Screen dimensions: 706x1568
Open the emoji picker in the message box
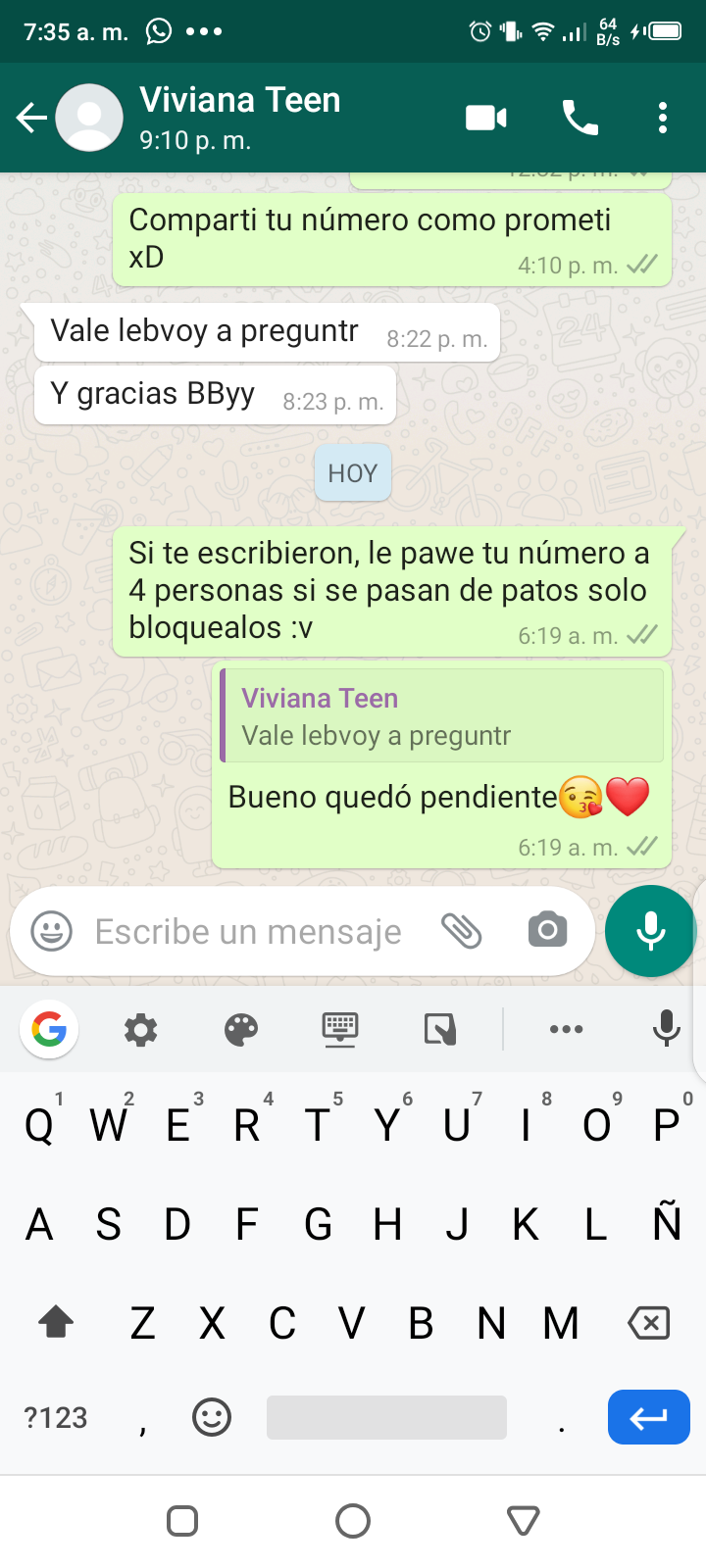(52, 931)
